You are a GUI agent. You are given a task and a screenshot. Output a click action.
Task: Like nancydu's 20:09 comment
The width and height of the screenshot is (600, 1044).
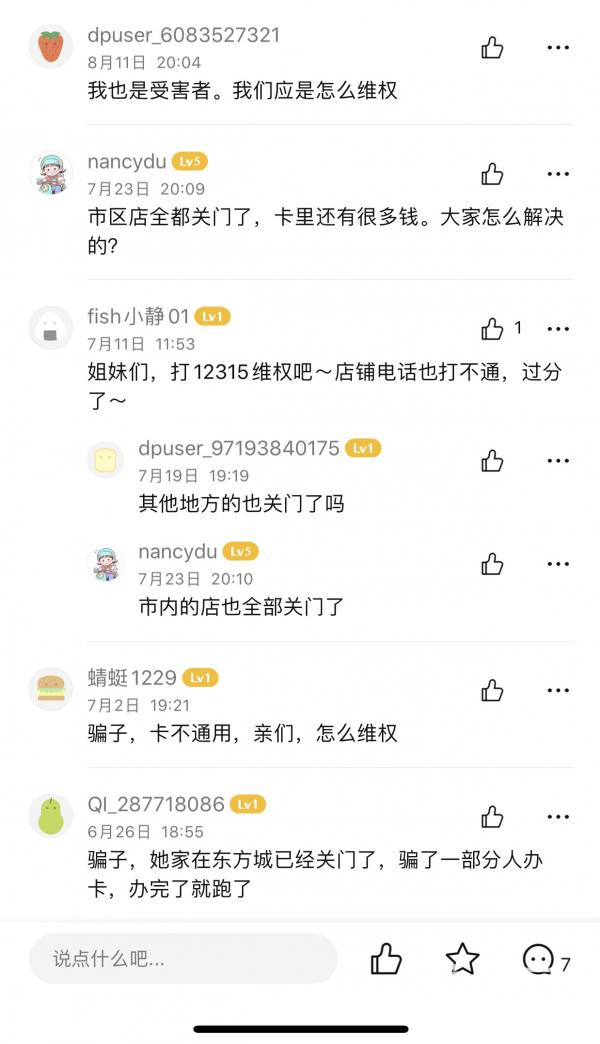[492, 174]
